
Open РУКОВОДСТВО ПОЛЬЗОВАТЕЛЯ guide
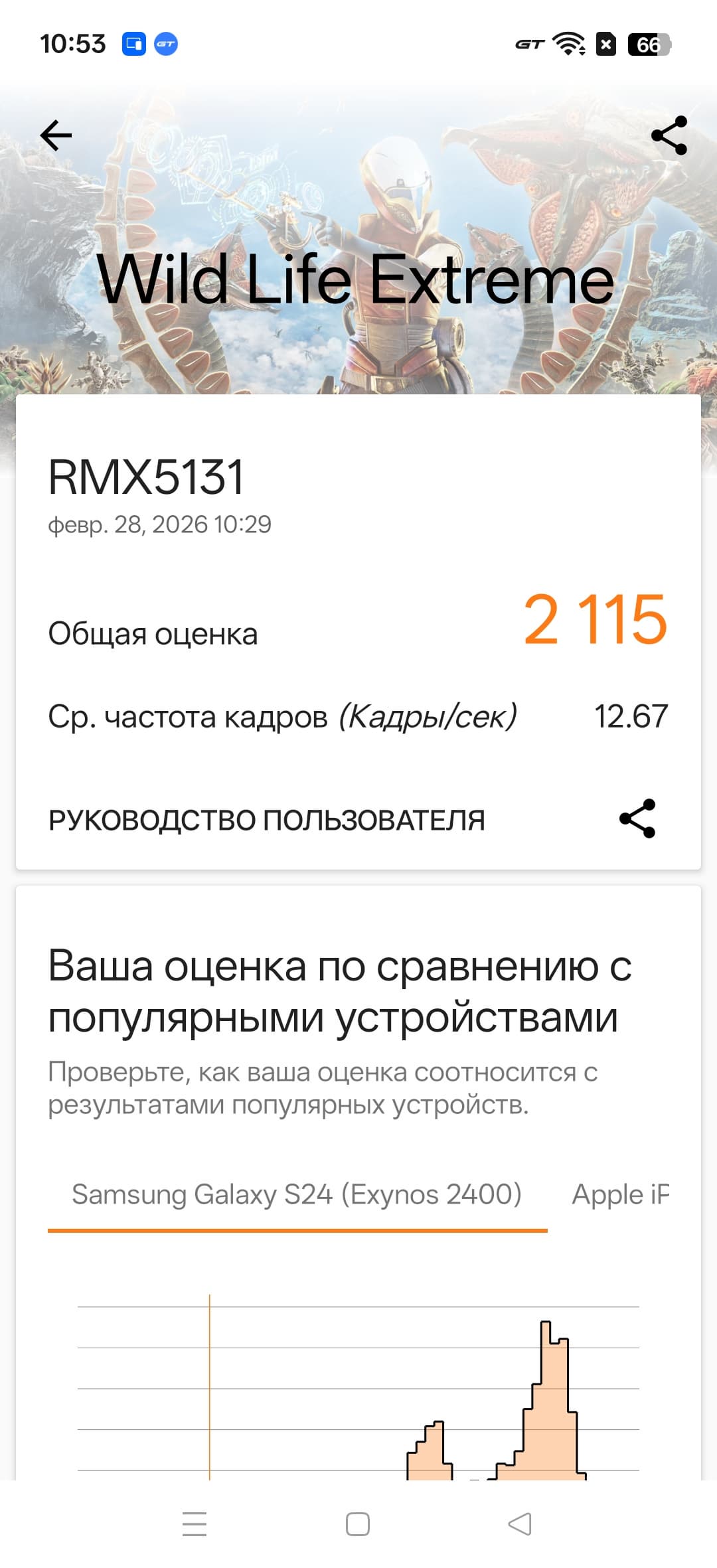266,821
